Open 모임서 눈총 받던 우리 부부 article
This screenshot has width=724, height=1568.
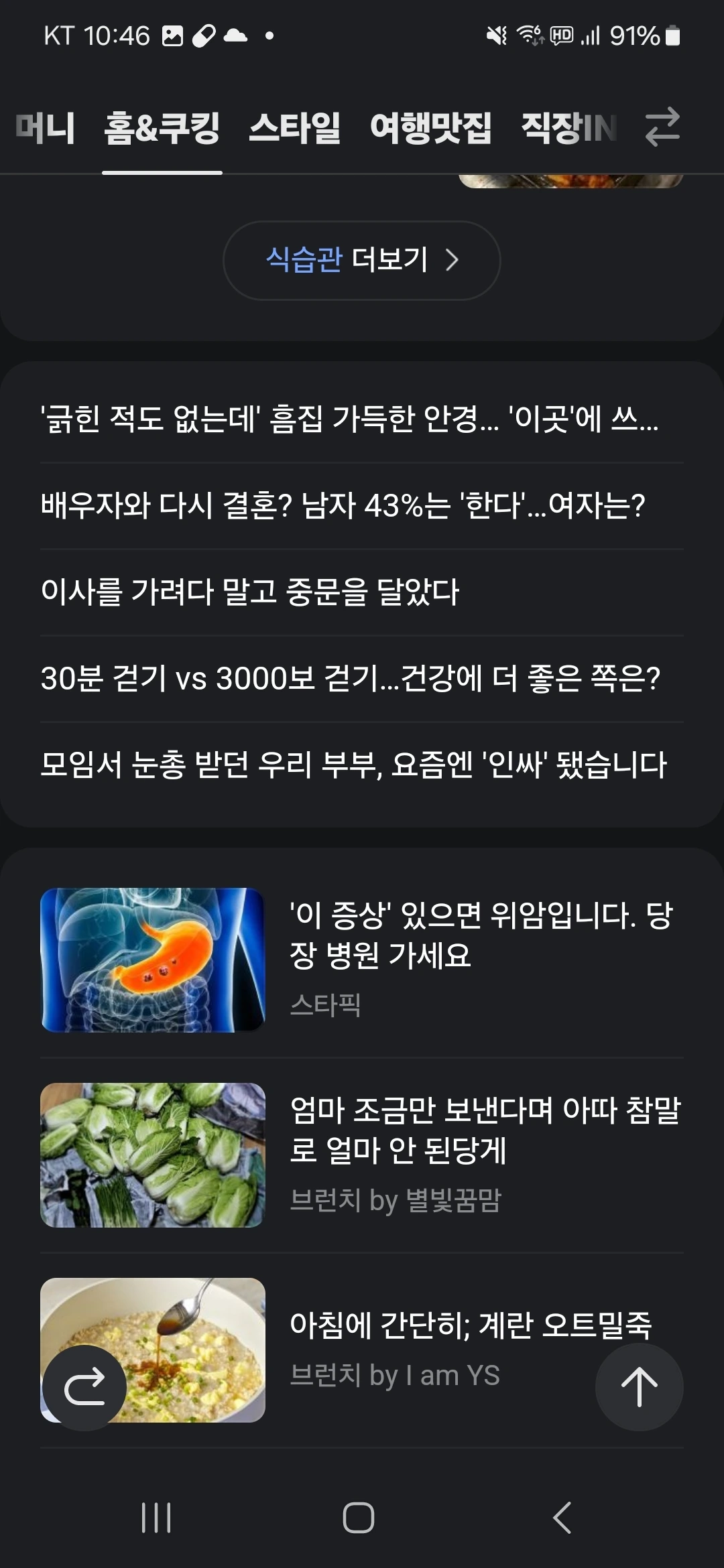[x=362, y=765]
